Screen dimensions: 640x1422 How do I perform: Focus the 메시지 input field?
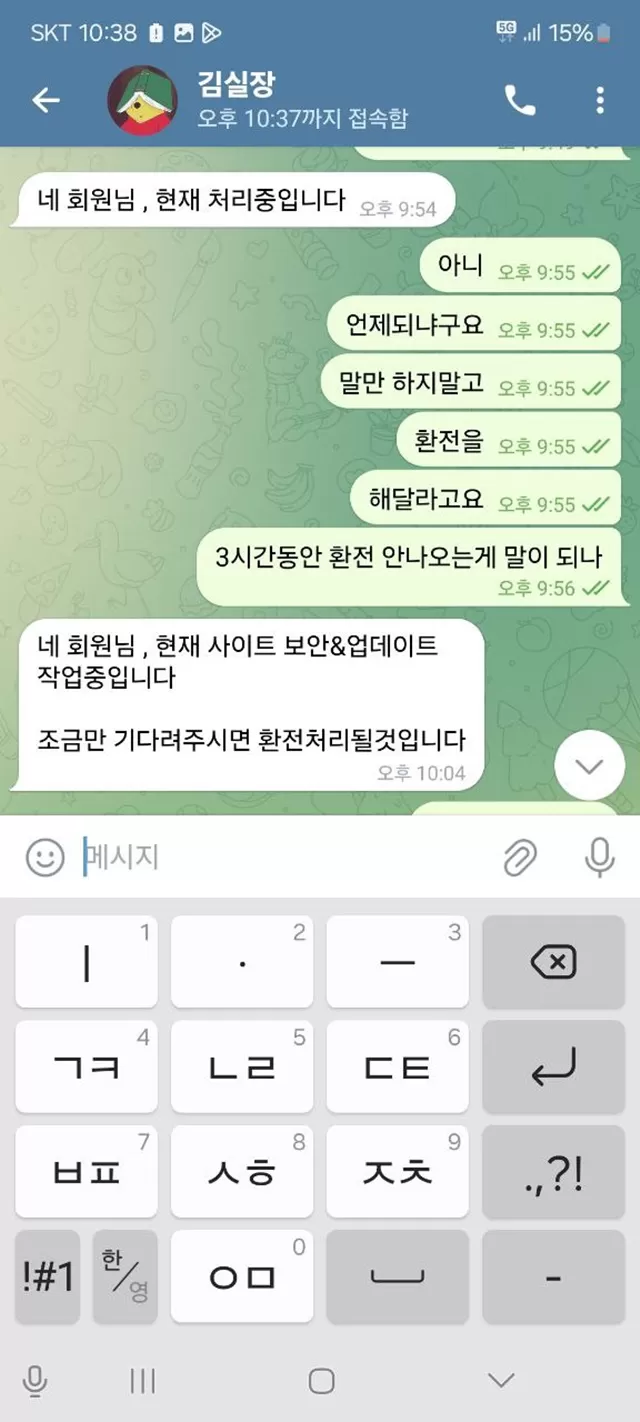280,857
